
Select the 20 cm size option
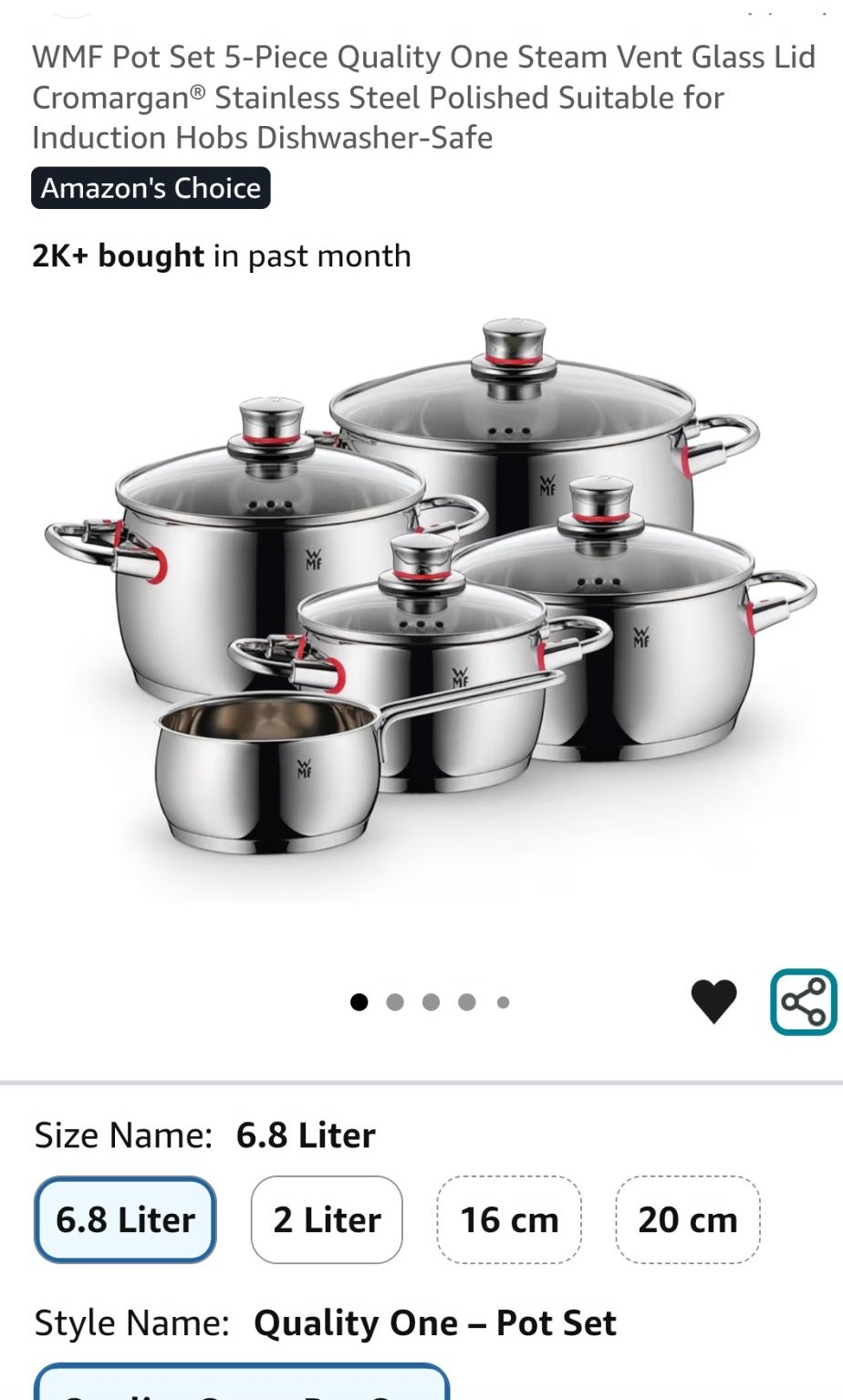[687, 1219]
